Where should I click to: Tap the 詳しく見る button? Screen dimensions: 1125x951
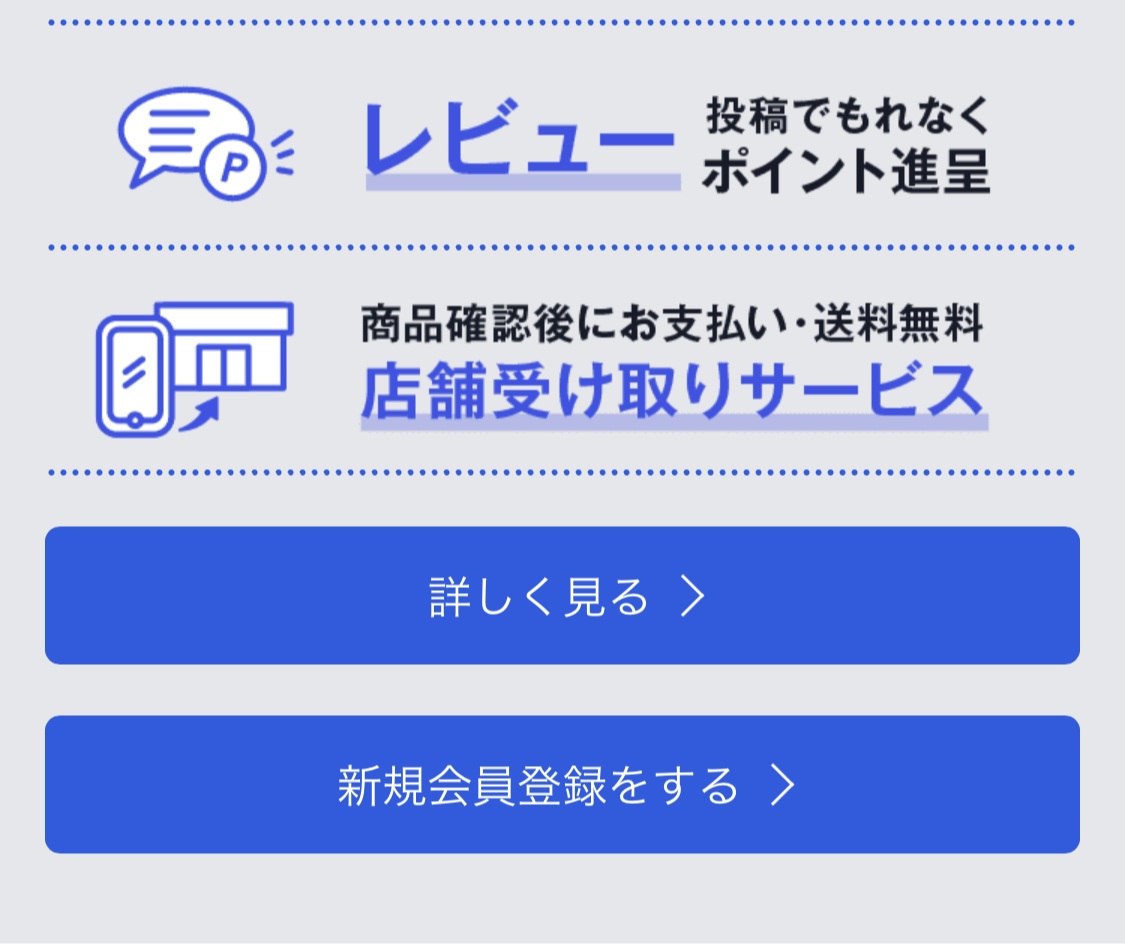[x=562, y=596]
